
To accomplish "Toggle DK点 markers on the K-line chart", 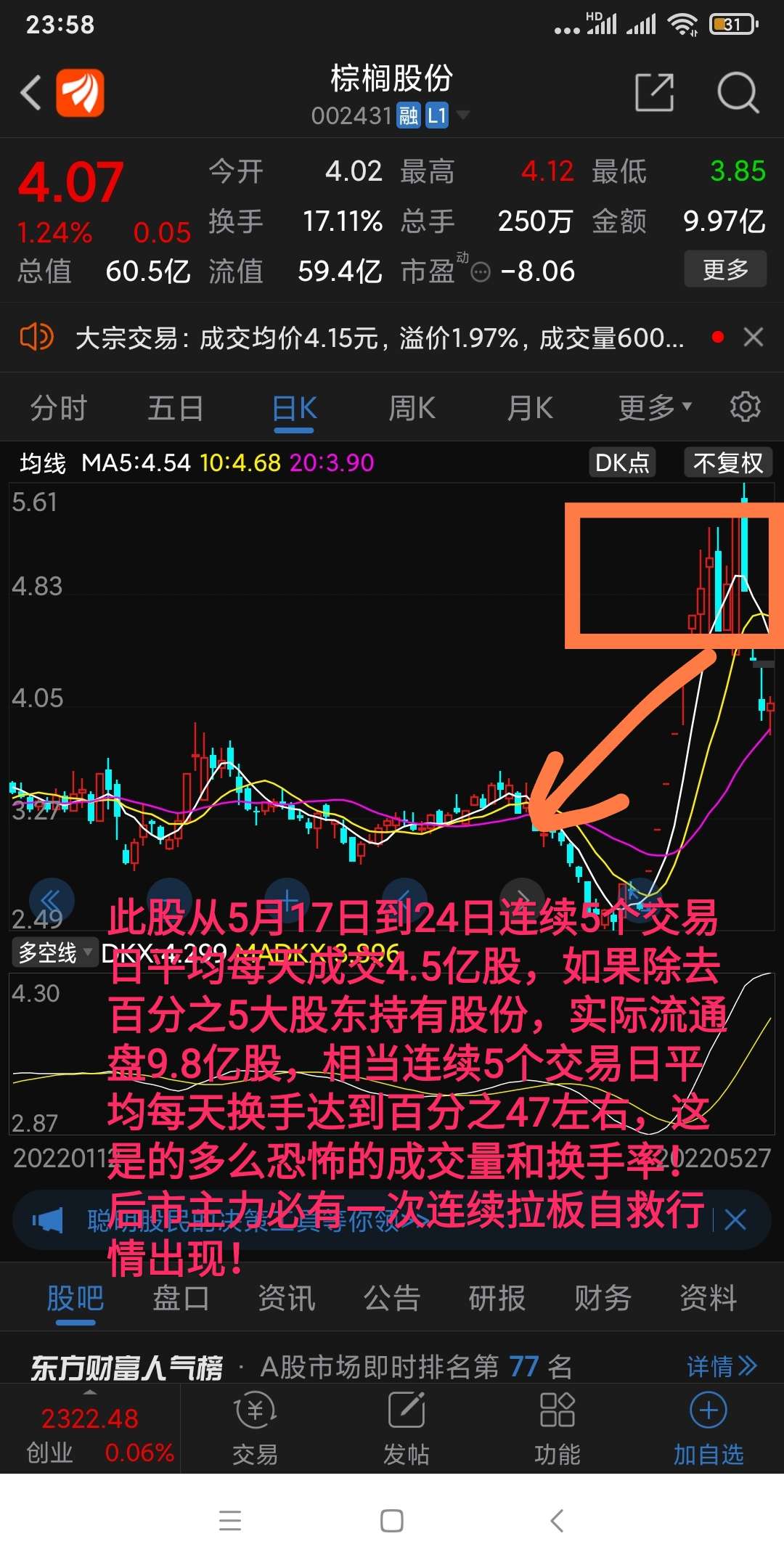I will tap(621, 462).
